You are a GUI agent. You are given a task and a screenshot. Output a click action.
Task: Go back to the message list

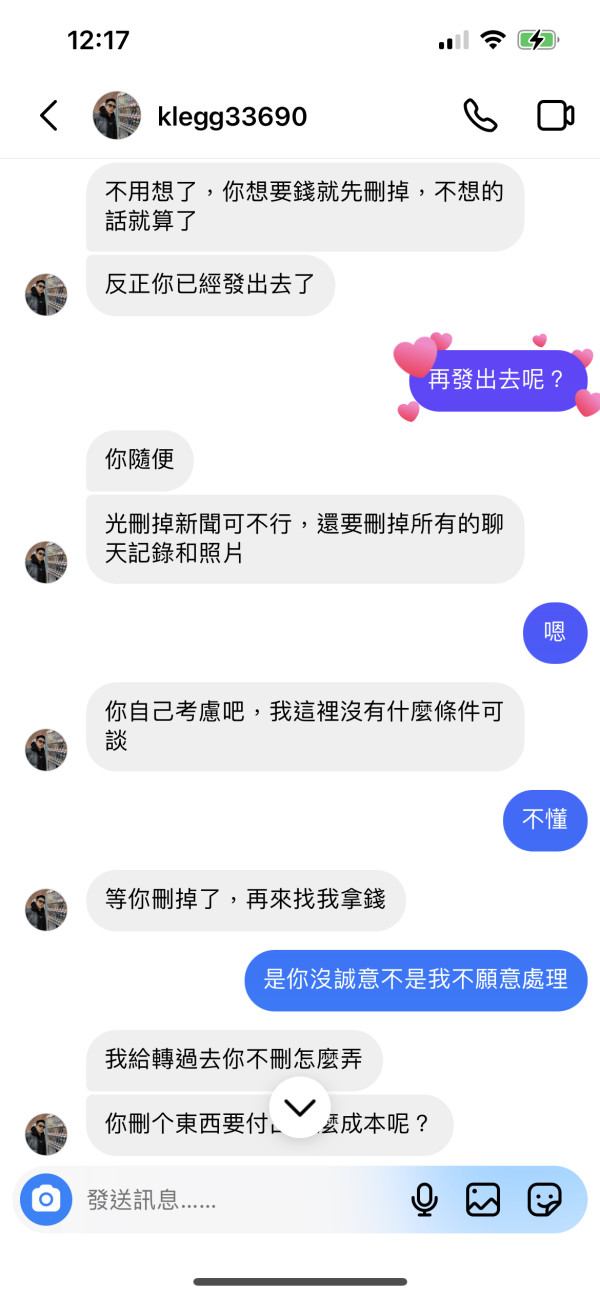coord(48,116)
